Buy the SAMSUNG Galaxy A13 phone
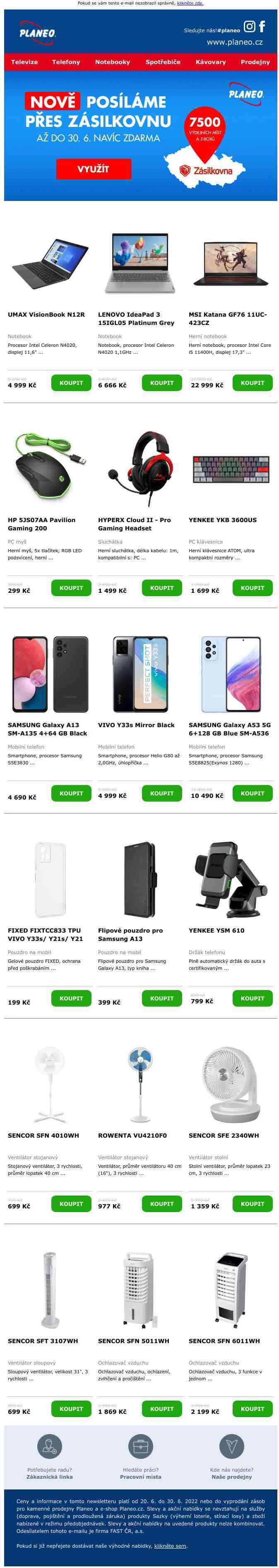The width and height of the screenshot is (279, 1568). 71,793
